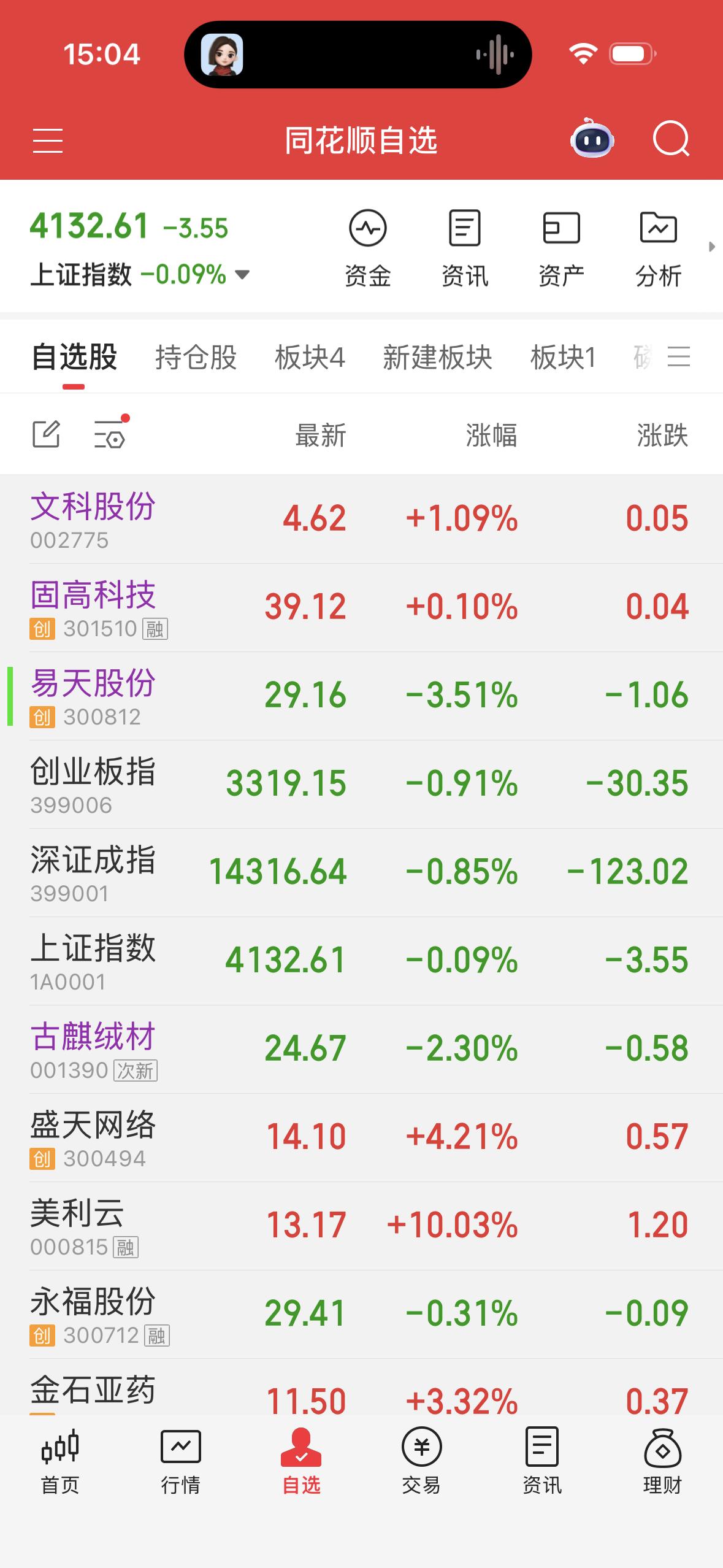The height and width of the screenshot is (1568, 723).
Task: Open the list display settings icon
Action: [110, 434]
